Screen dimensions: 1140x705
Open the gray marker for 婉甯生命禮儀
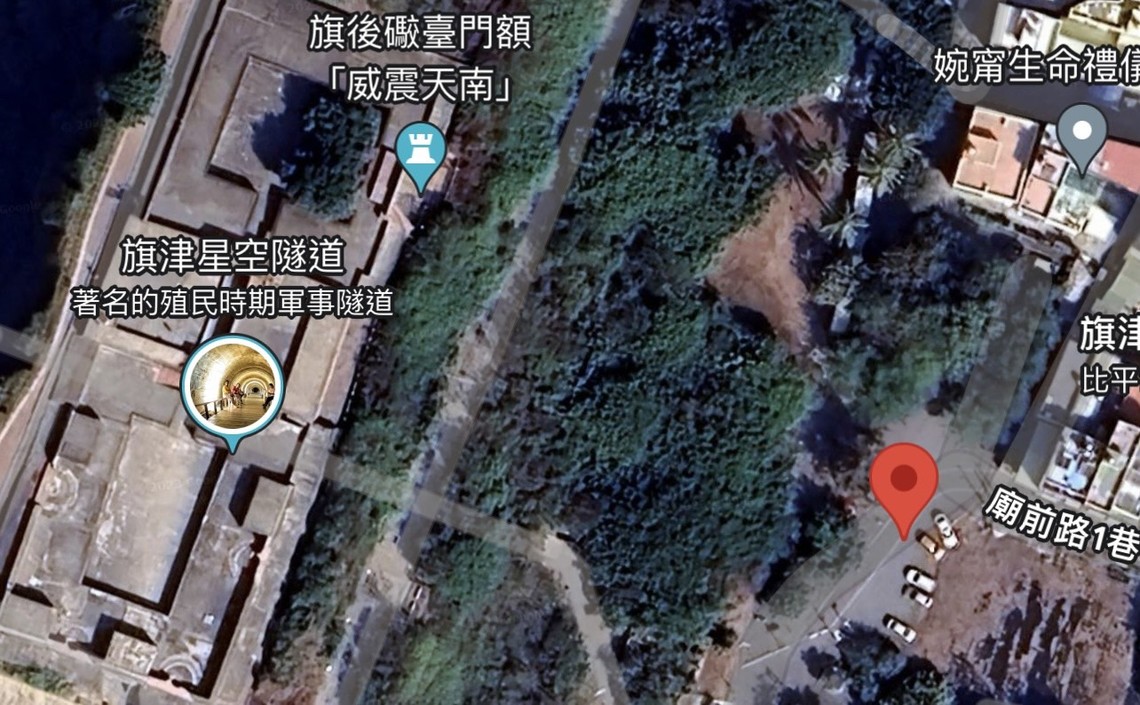[1082, 131]
